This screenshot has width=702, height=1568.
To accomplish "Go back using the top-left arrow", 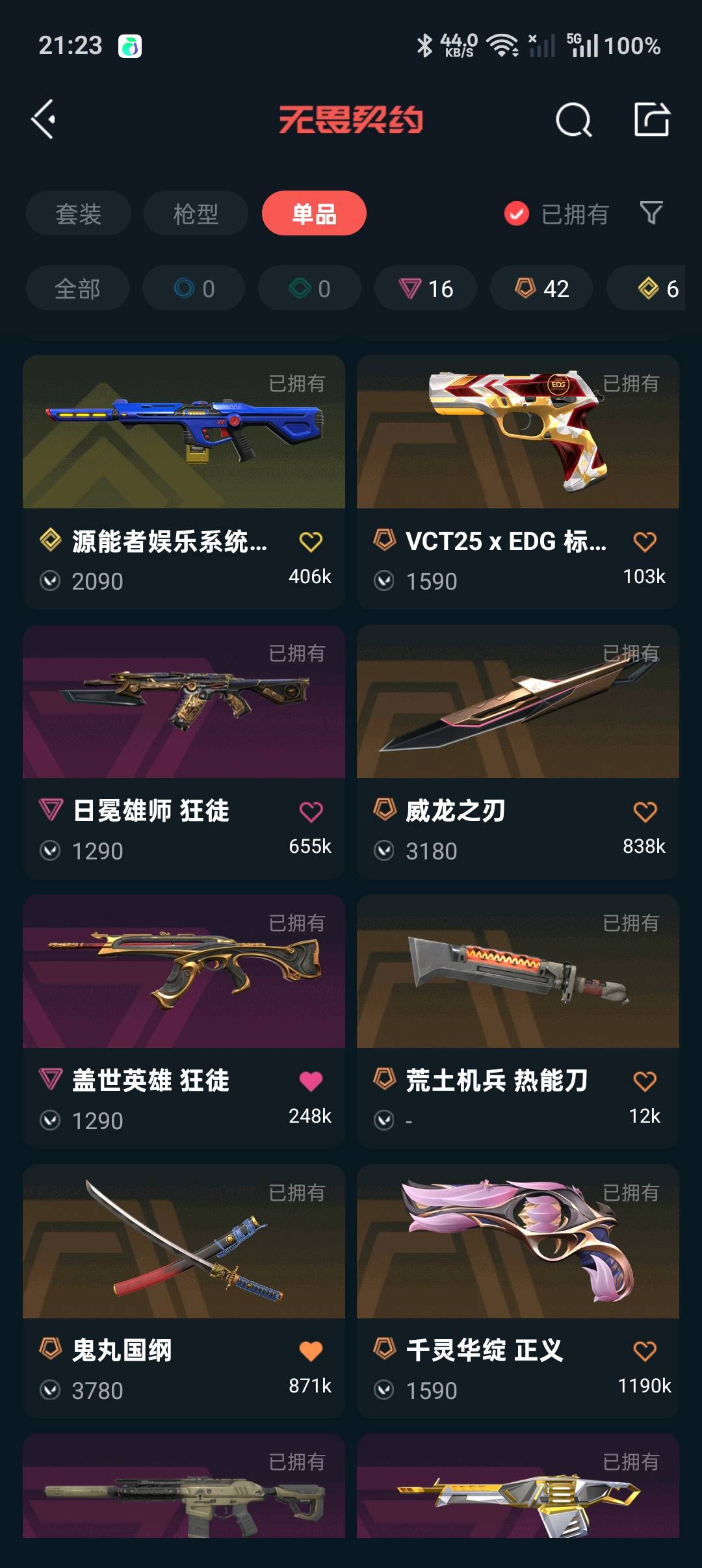I will (x=44, y=120).
